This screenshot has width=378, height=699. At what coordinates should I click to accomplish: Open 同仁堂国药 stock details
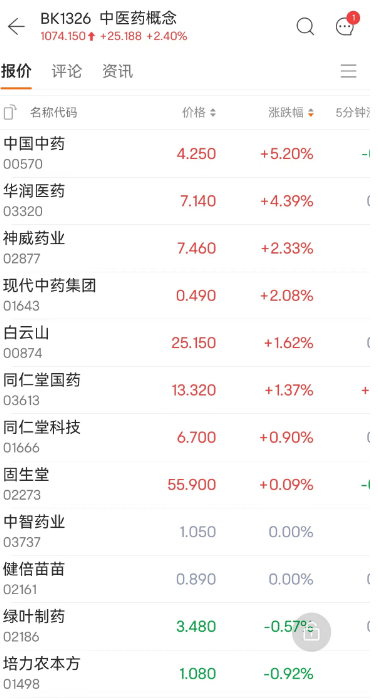[185, 390]
